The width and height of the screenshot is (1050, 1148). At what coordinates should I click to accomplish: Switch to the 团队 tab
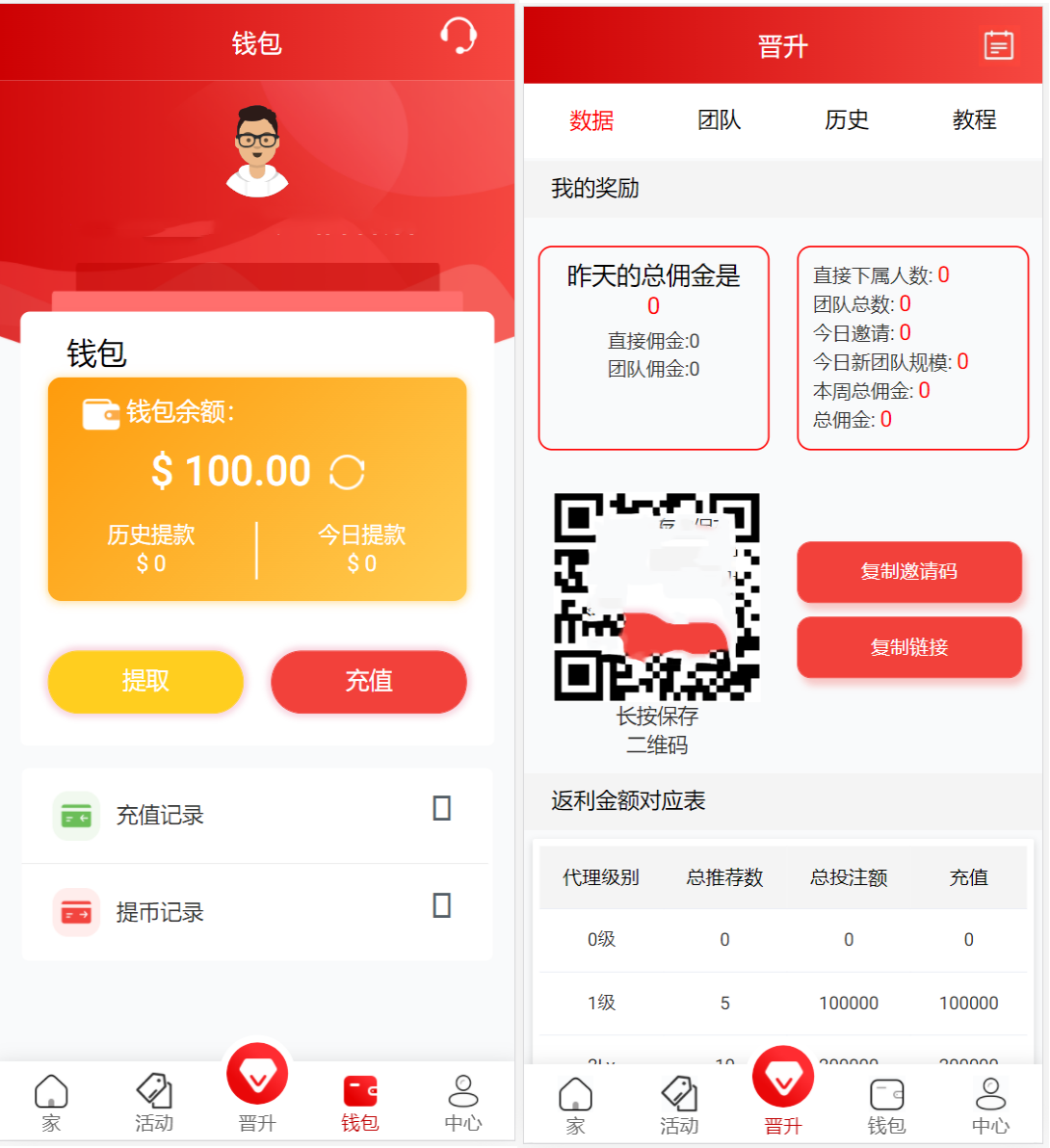tap(719, 120)
